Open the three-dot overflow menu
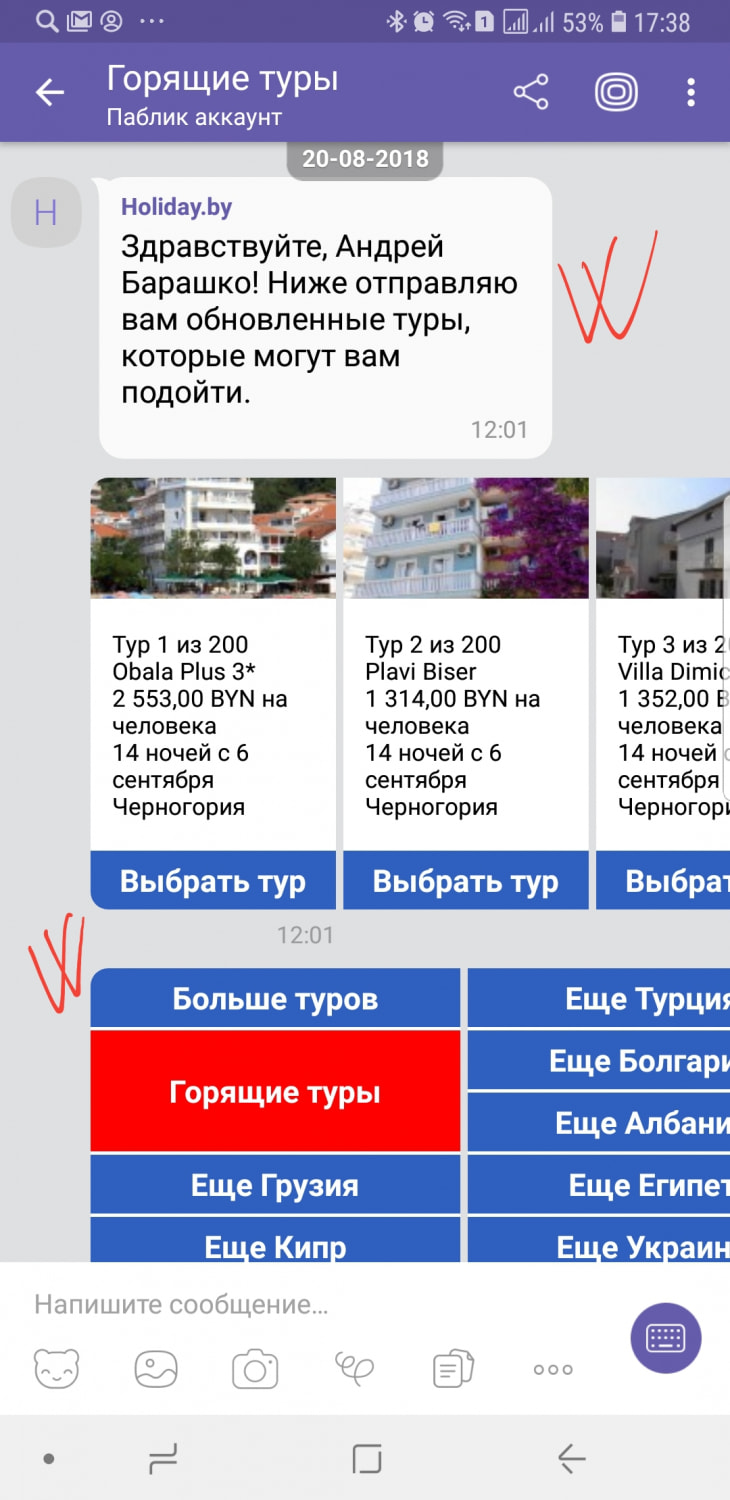The width and height of the screenshot is (730, 1500). click(691, 92)
